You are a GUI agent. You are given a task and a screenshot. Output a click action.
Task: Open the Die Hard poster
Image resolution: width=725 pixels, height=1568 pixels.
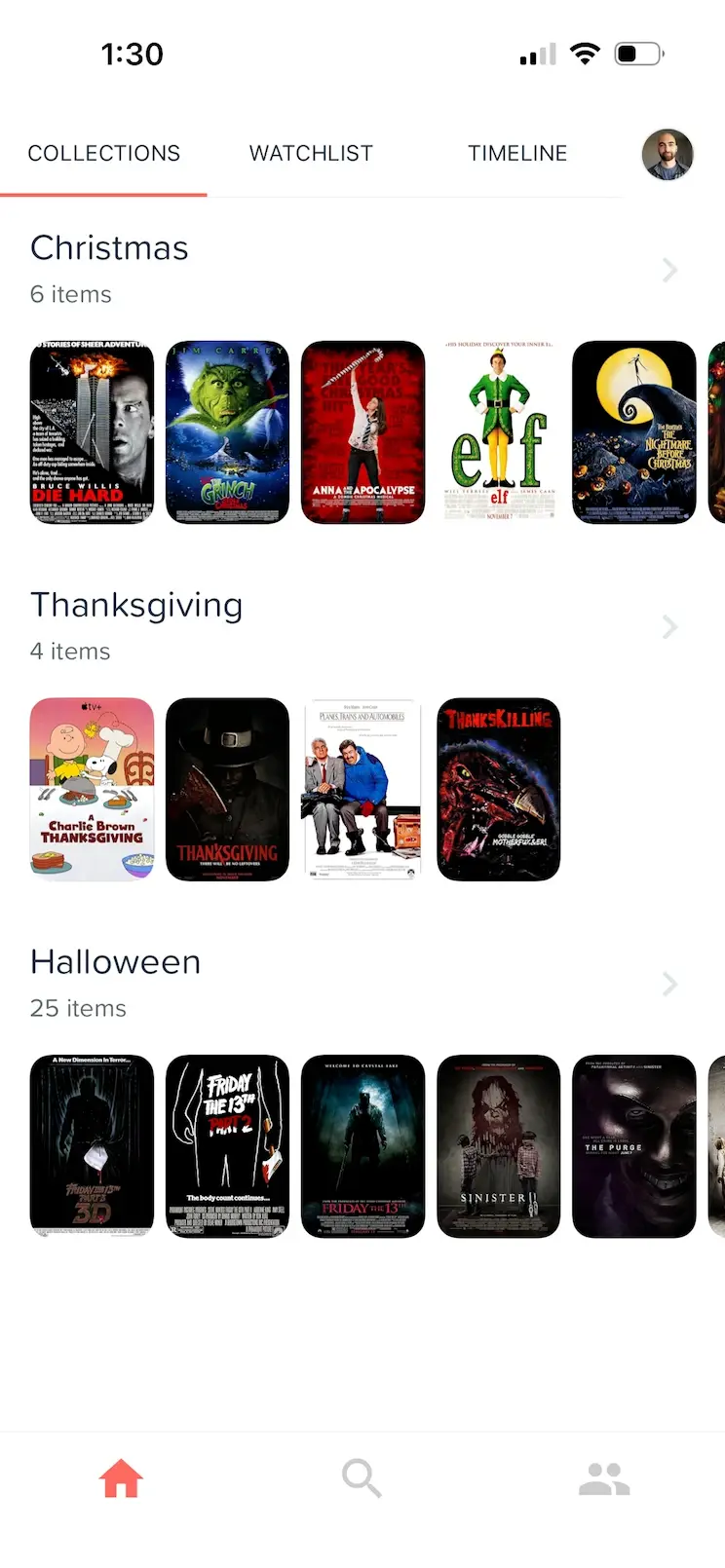(x=92, y=432)
